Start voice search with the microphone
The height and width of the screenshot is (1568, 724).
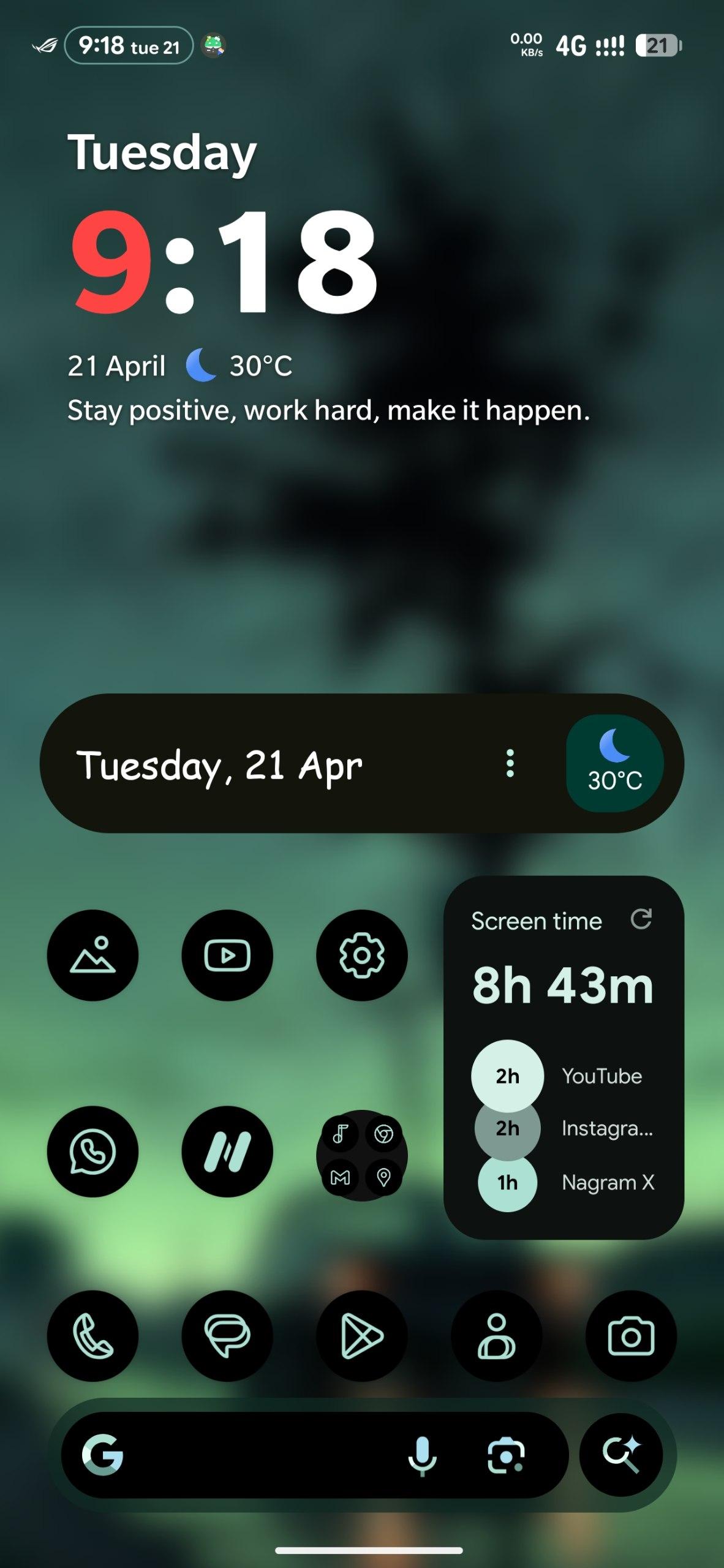(422, 1455)
